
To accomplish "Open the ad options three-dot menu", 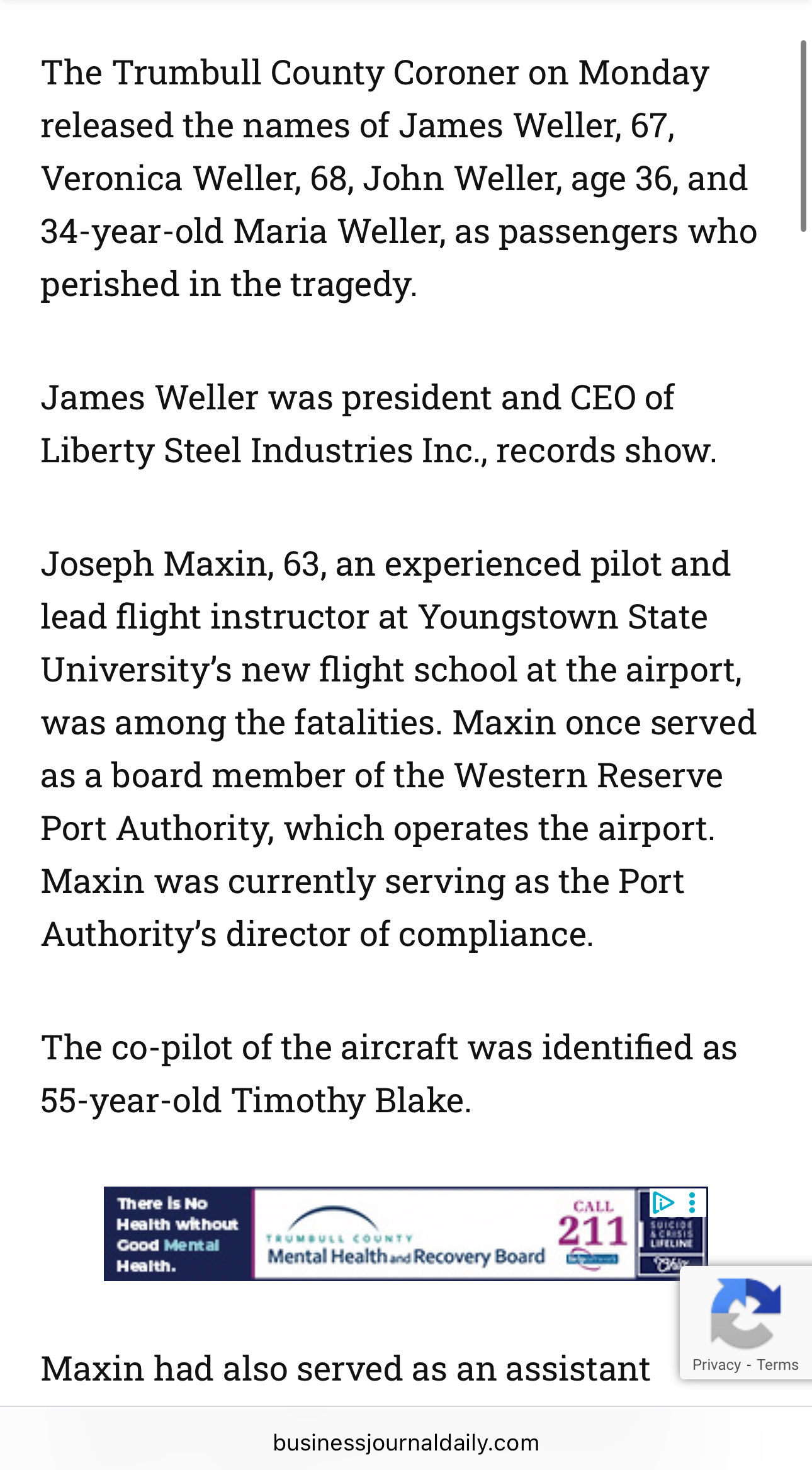I will pos(692,1202).
